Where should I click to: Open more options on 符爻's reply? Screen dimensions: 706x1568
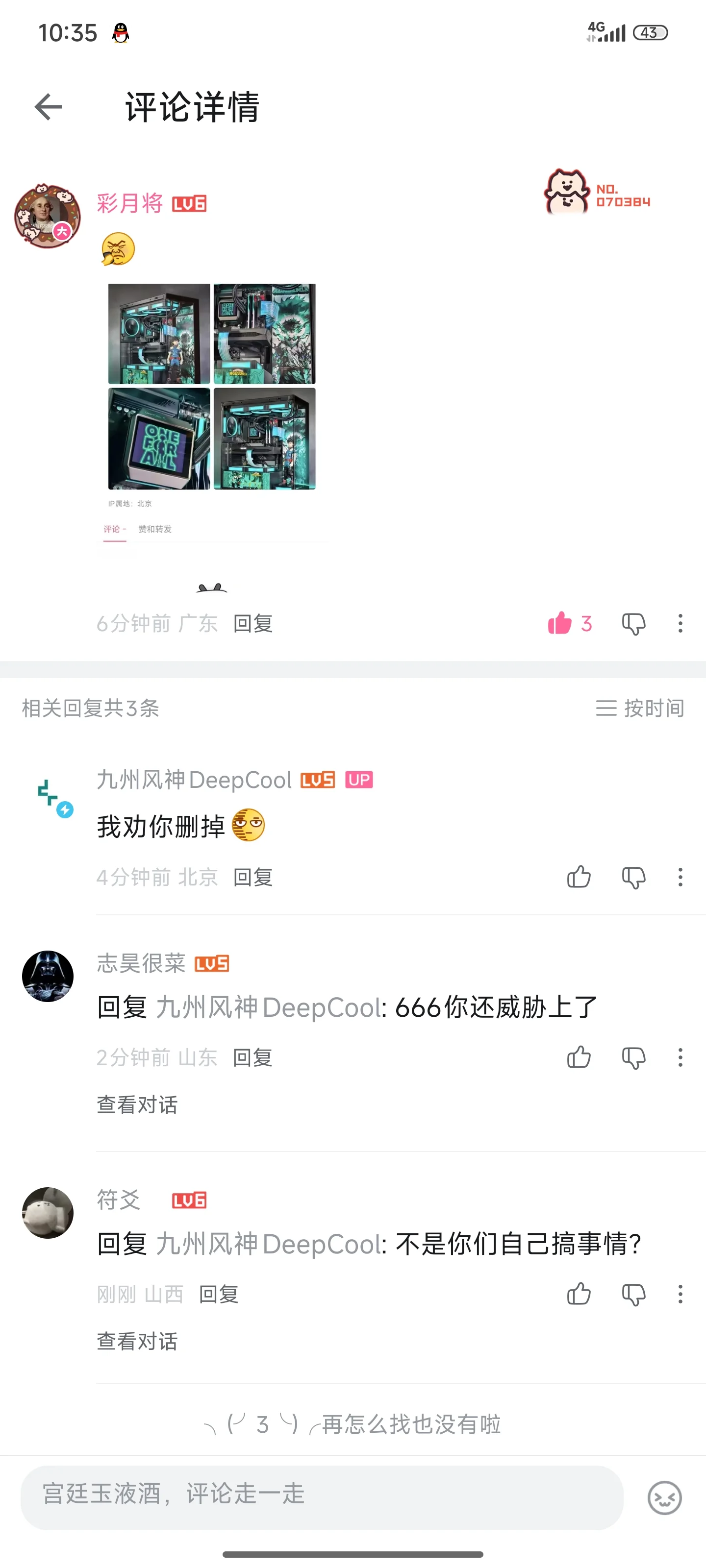tap(681, 1294)
